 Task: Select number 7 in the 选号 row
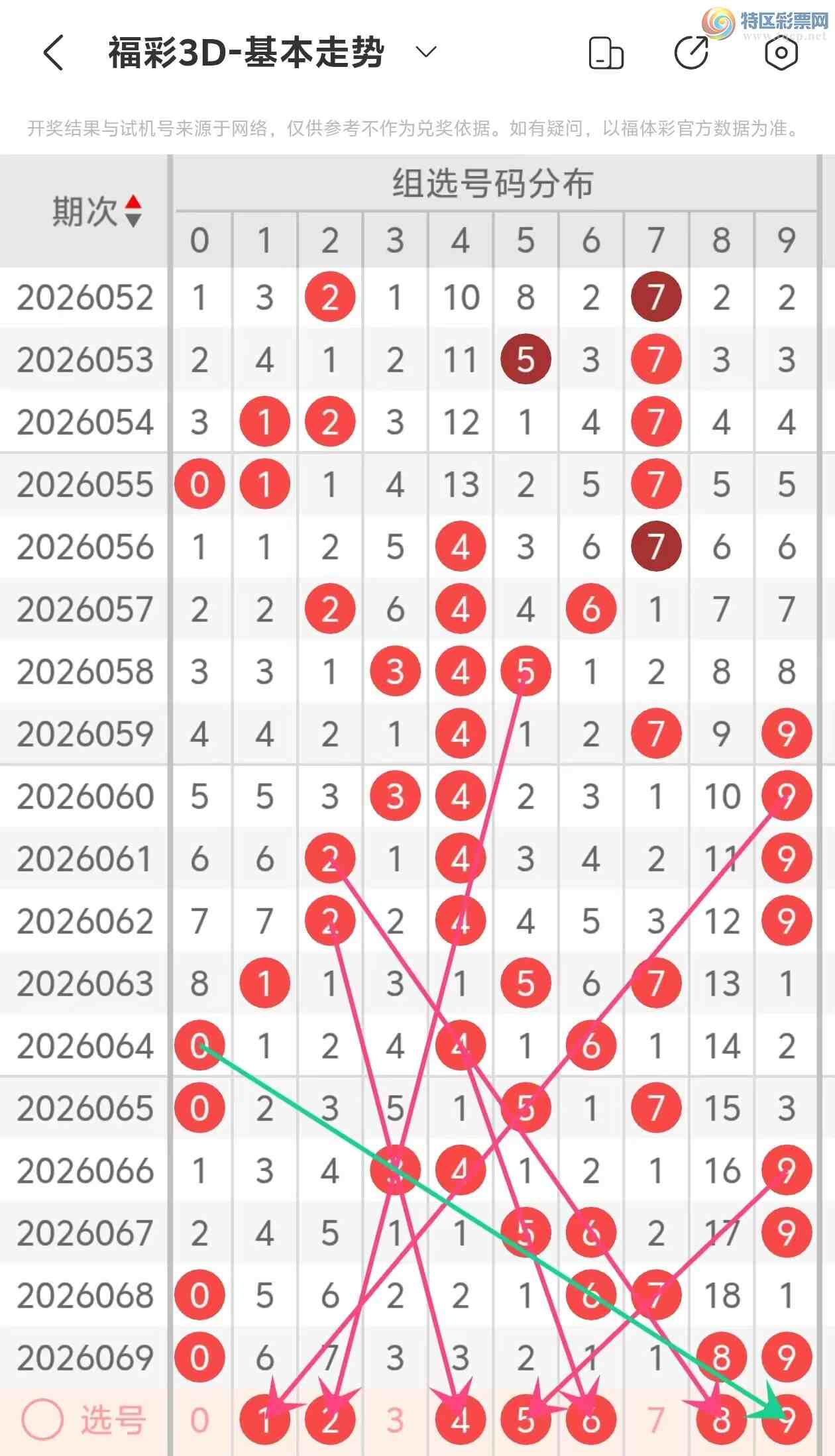[655, 1420]
